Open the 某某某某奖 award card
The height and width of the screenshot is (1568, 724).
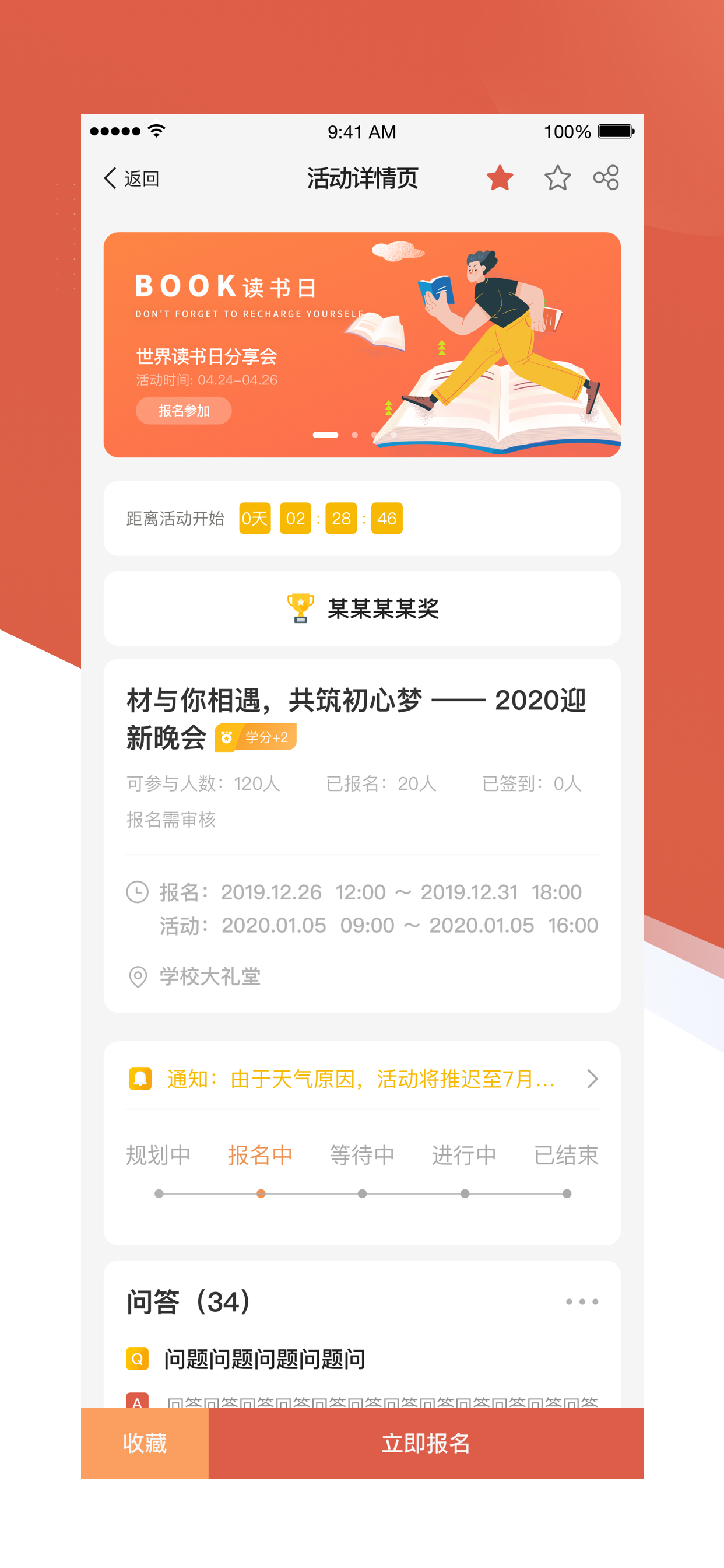tap(361, 608)
